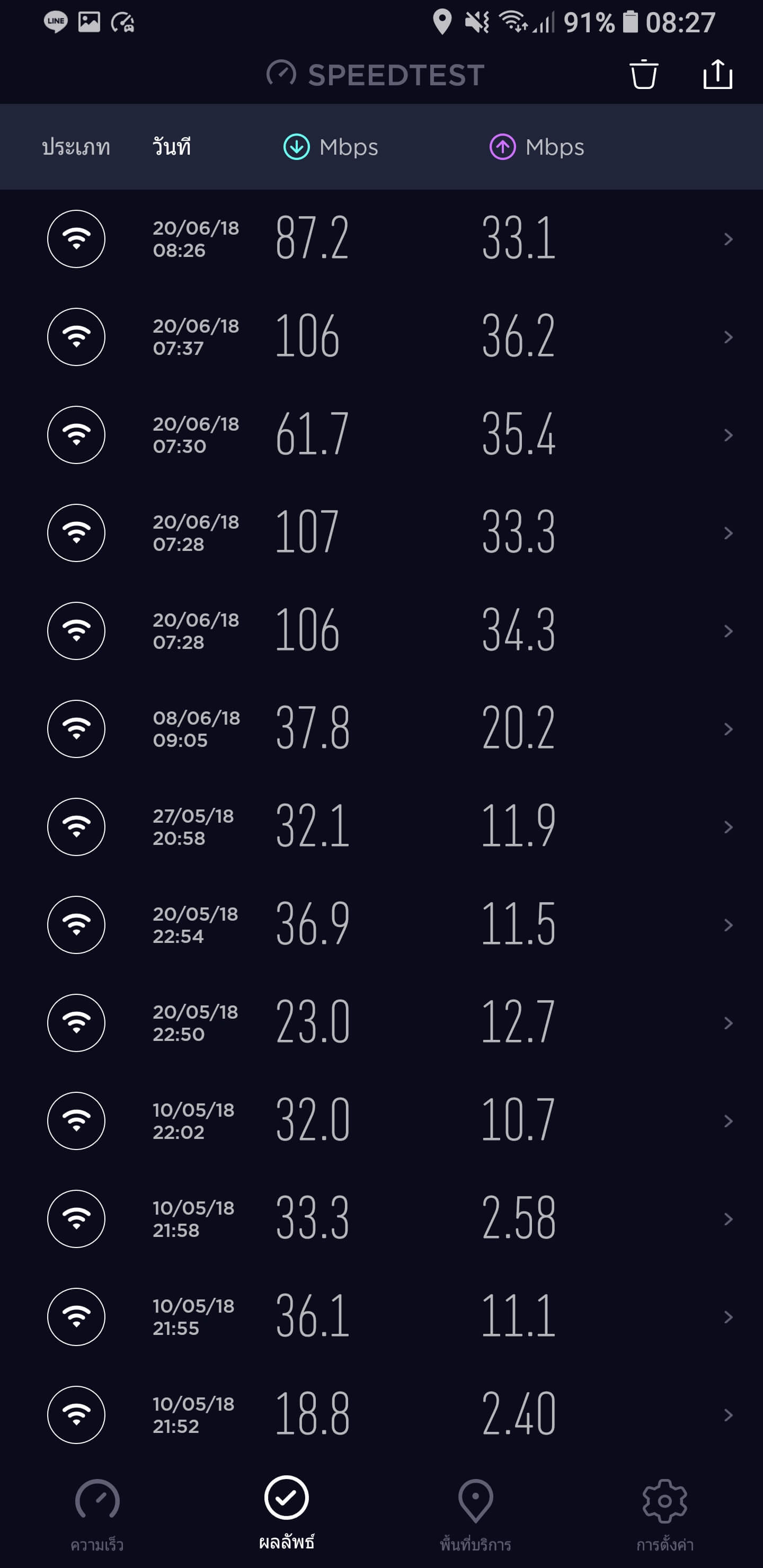Share results using the share icon
Image resolution: width=763 pixels, height=1568 pixels.
point(717,74)
